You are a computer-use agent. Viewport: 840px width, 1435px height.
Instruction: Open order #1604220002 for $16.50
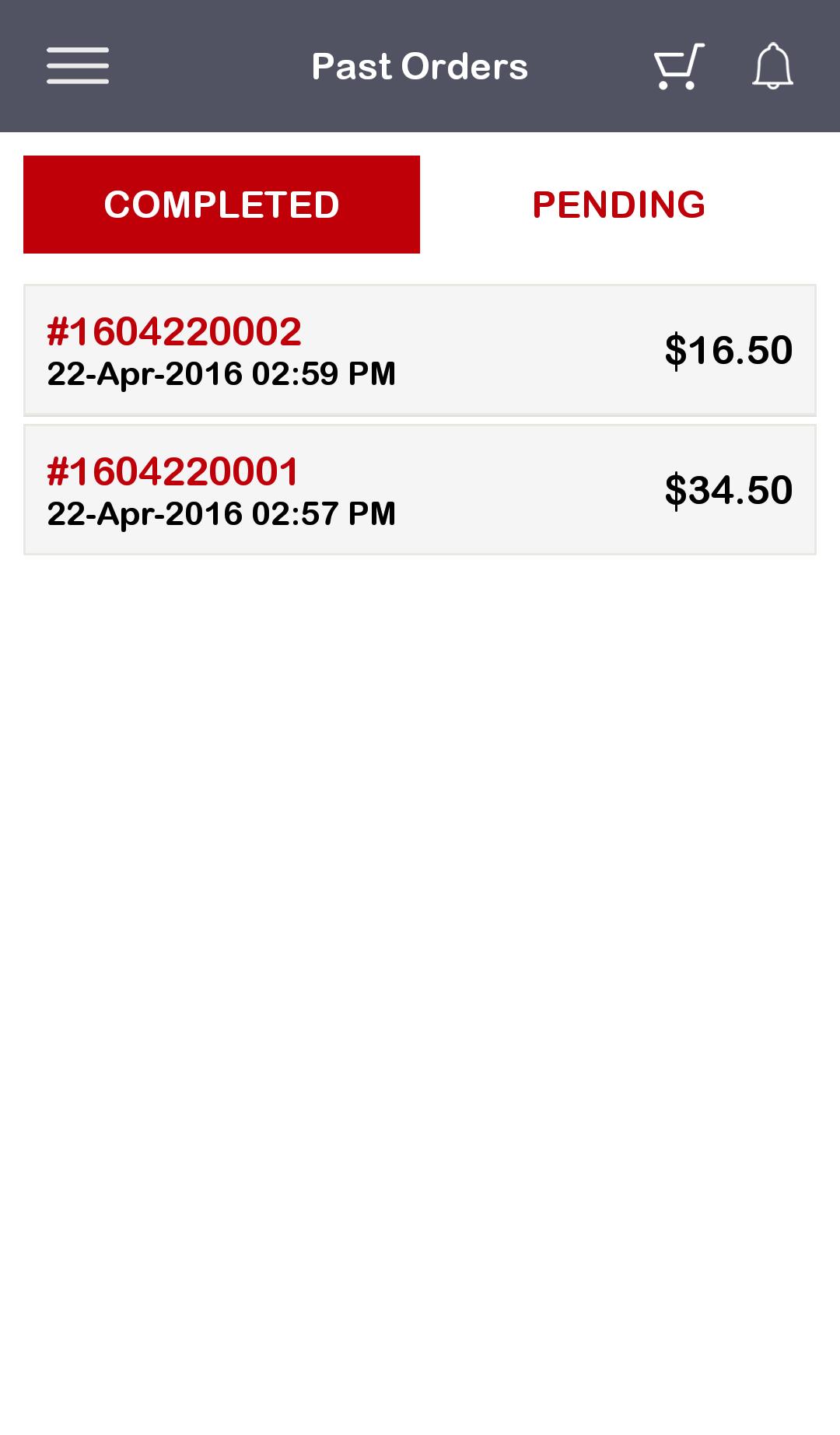click(420, 350)
